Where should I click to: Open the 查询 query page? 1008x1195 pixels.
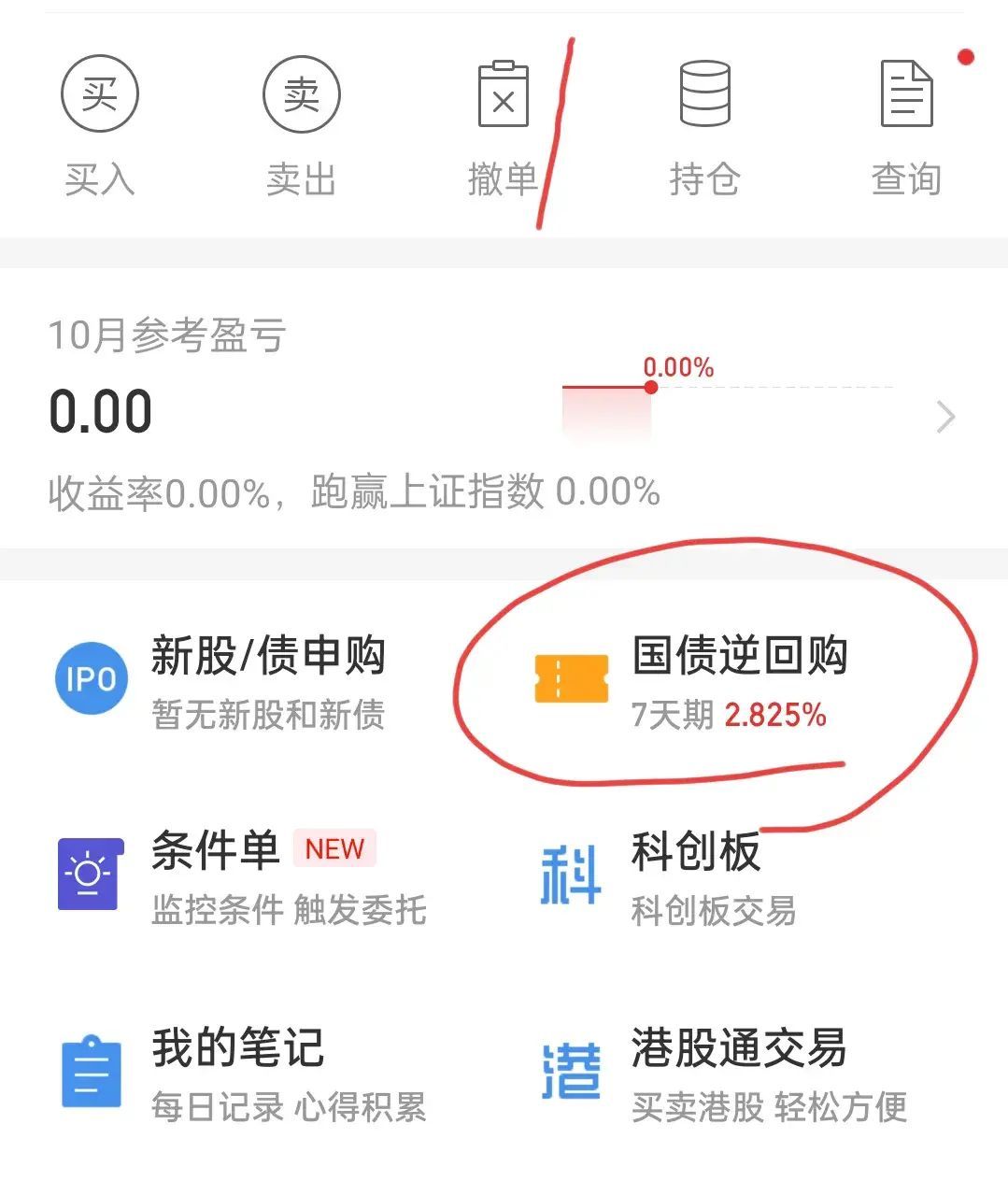pos(906,124)
